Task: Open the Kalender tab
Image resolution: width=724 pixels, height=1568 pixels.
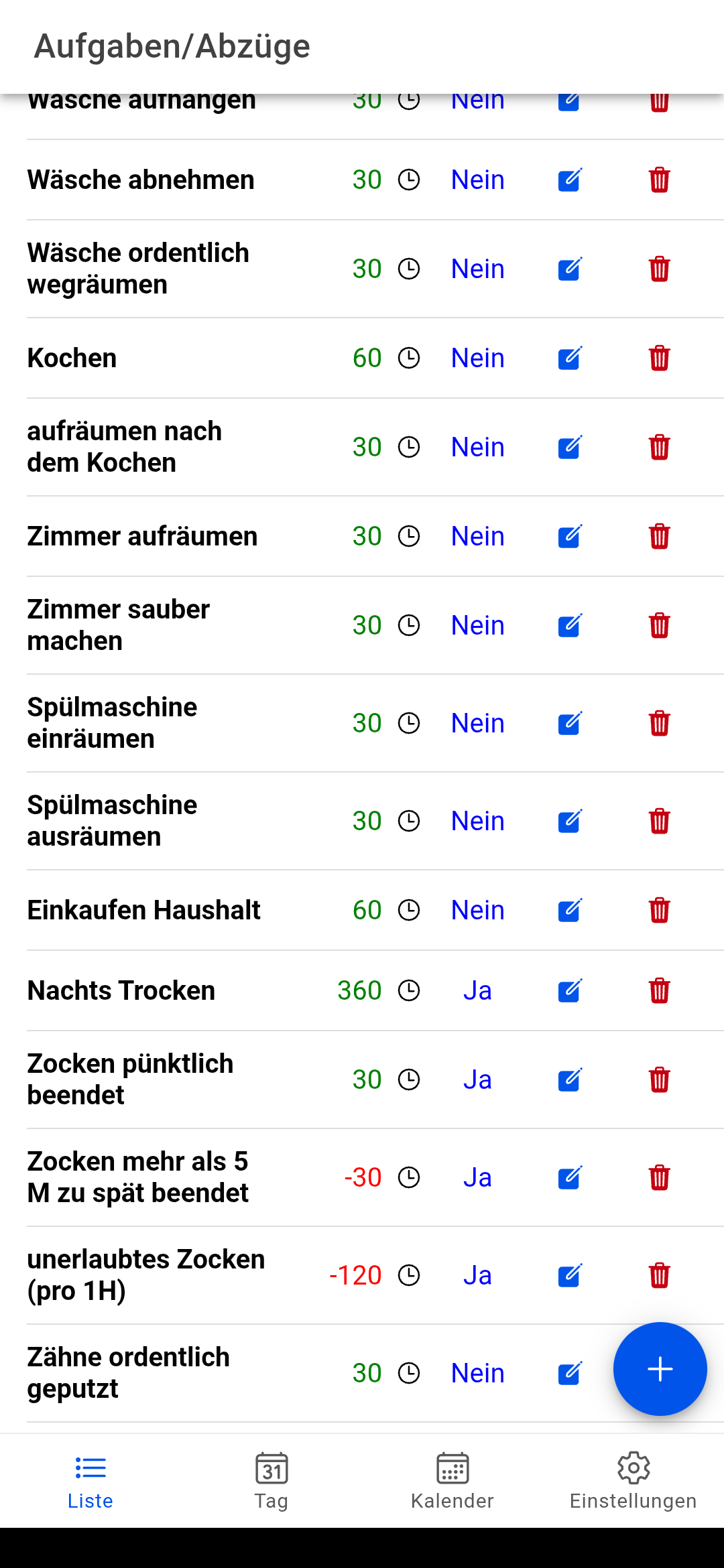Action: tap(452, 1480)
